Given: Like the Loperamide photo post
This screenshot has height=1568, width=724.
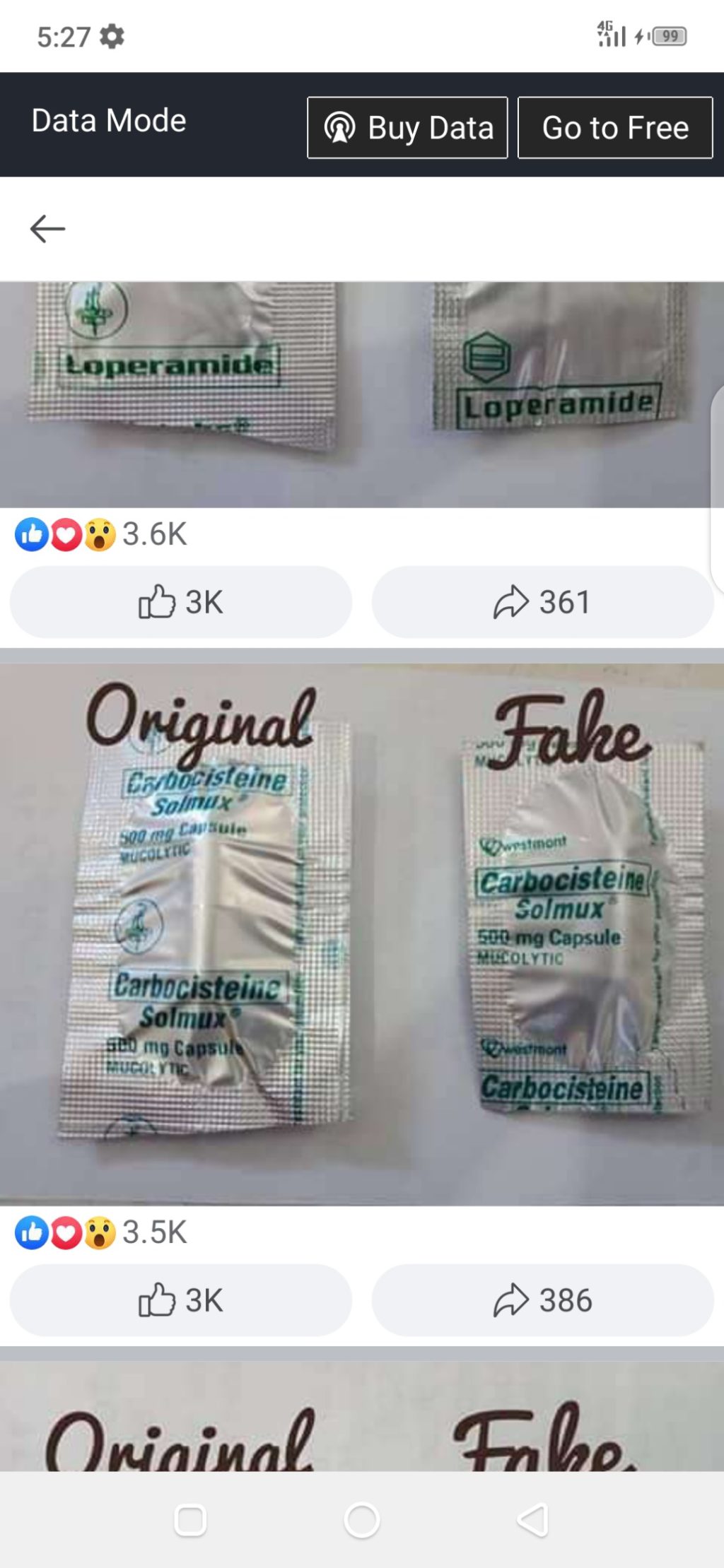Looking at the screenshot, I should coord(181,602).
